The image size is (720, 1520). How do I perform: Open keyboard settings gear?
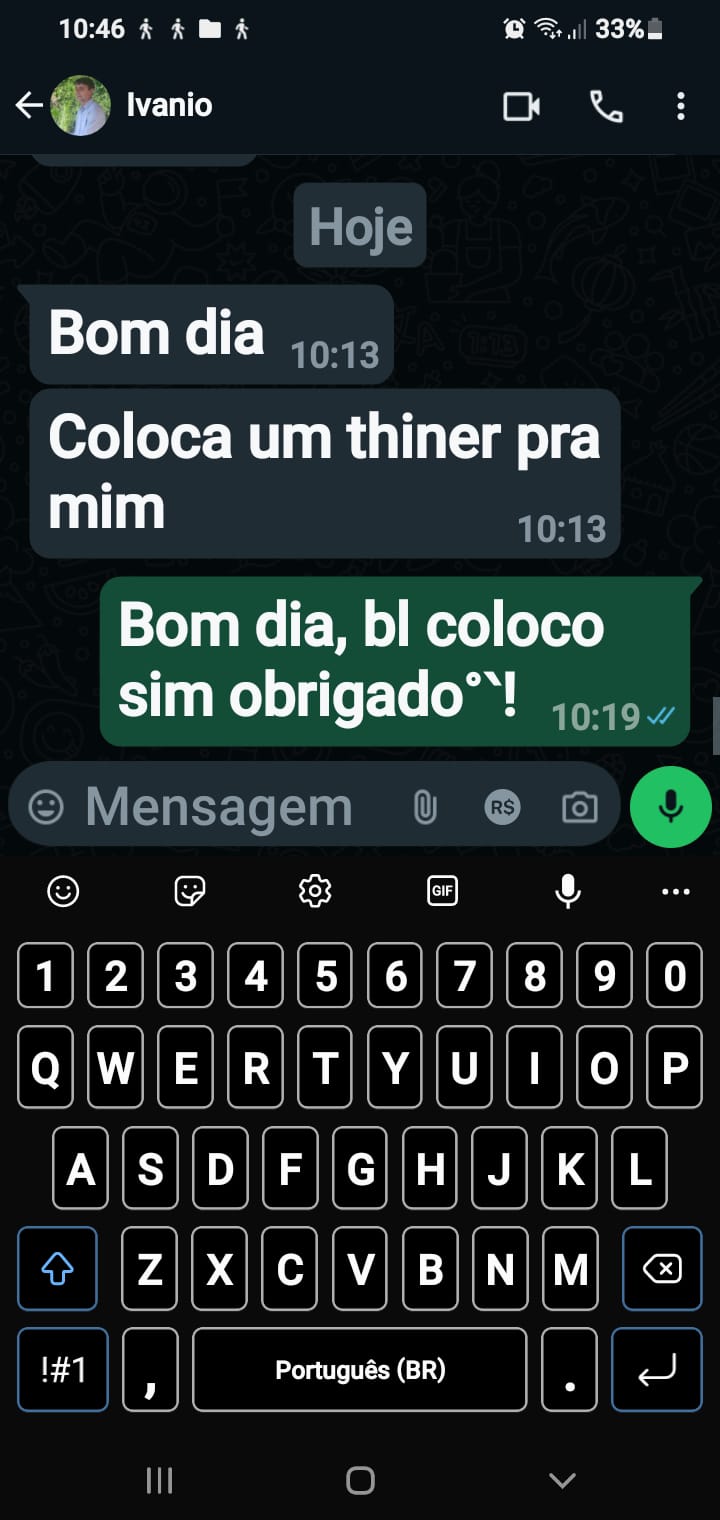pos(315,890)
